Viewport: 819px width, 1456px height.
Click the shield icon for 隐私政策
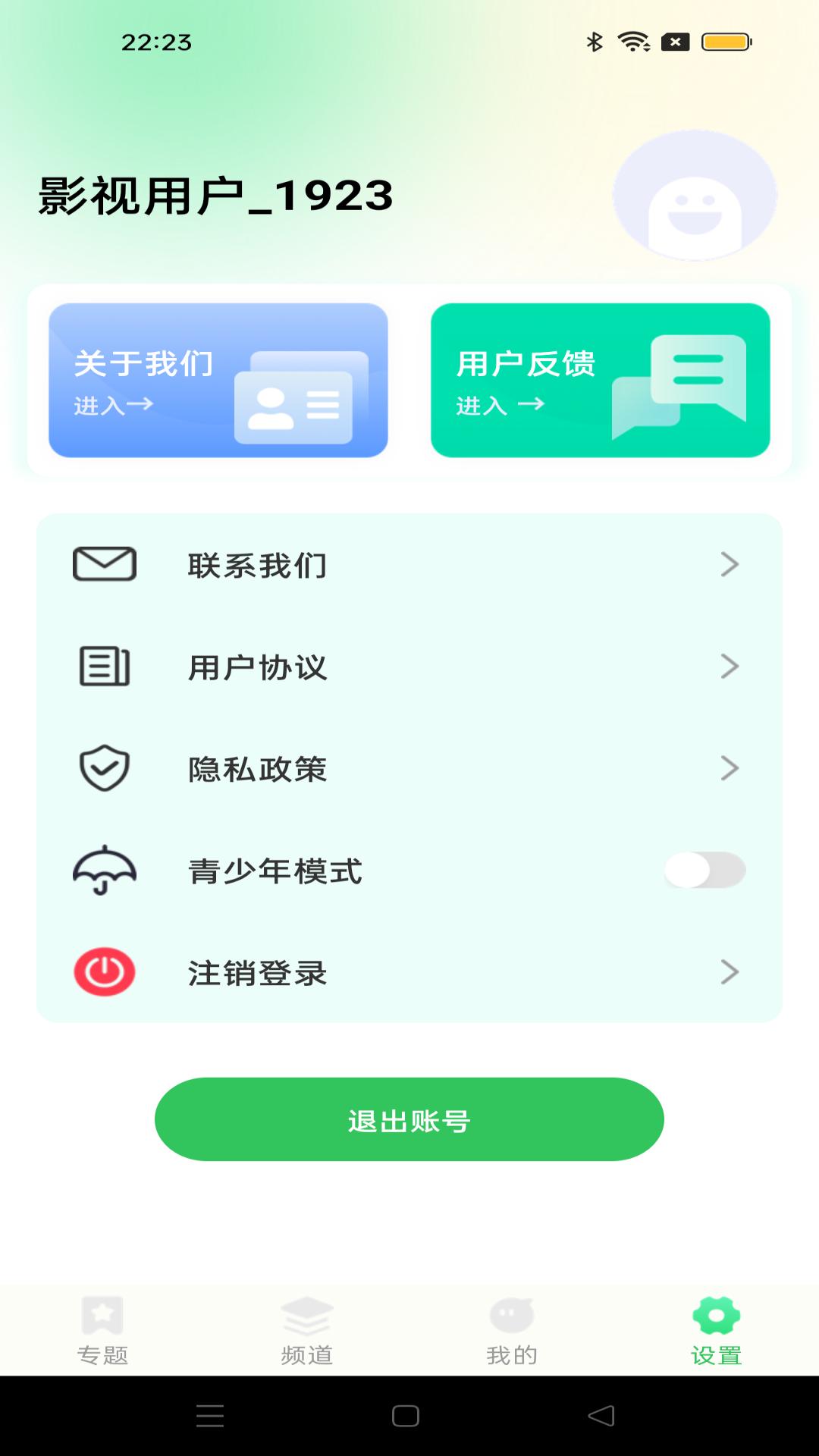(102, 770)
